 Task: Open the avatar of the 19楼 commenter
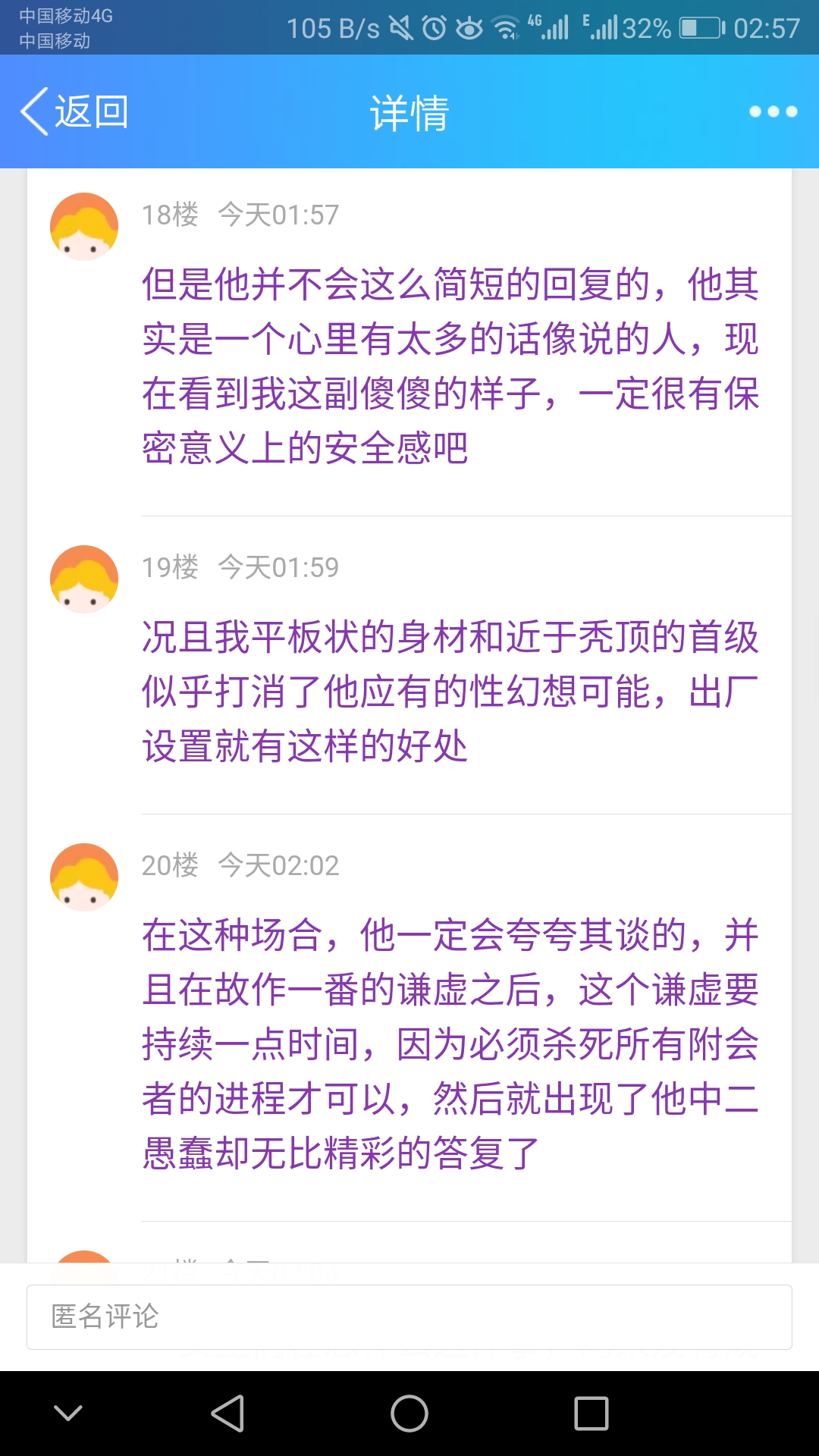pos(84,579)
